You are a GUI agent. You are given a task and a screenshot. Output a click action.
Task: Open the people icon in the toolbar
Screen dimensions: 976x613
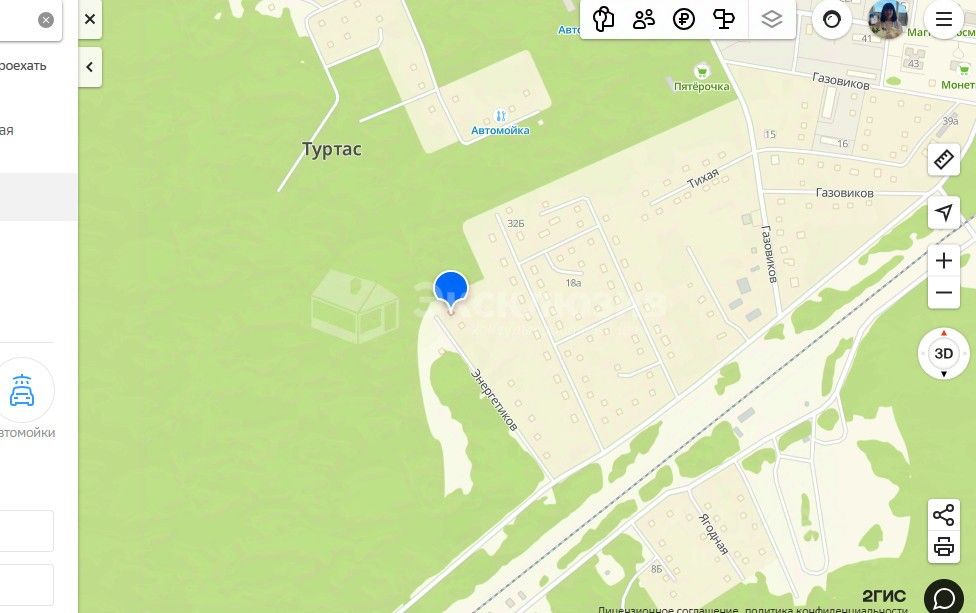click(x=644, y=19)
